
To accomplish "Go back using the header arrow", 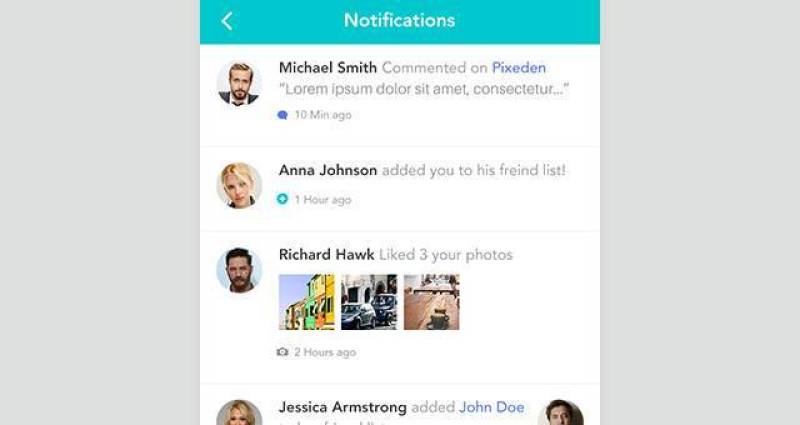I will click(227, 21).
